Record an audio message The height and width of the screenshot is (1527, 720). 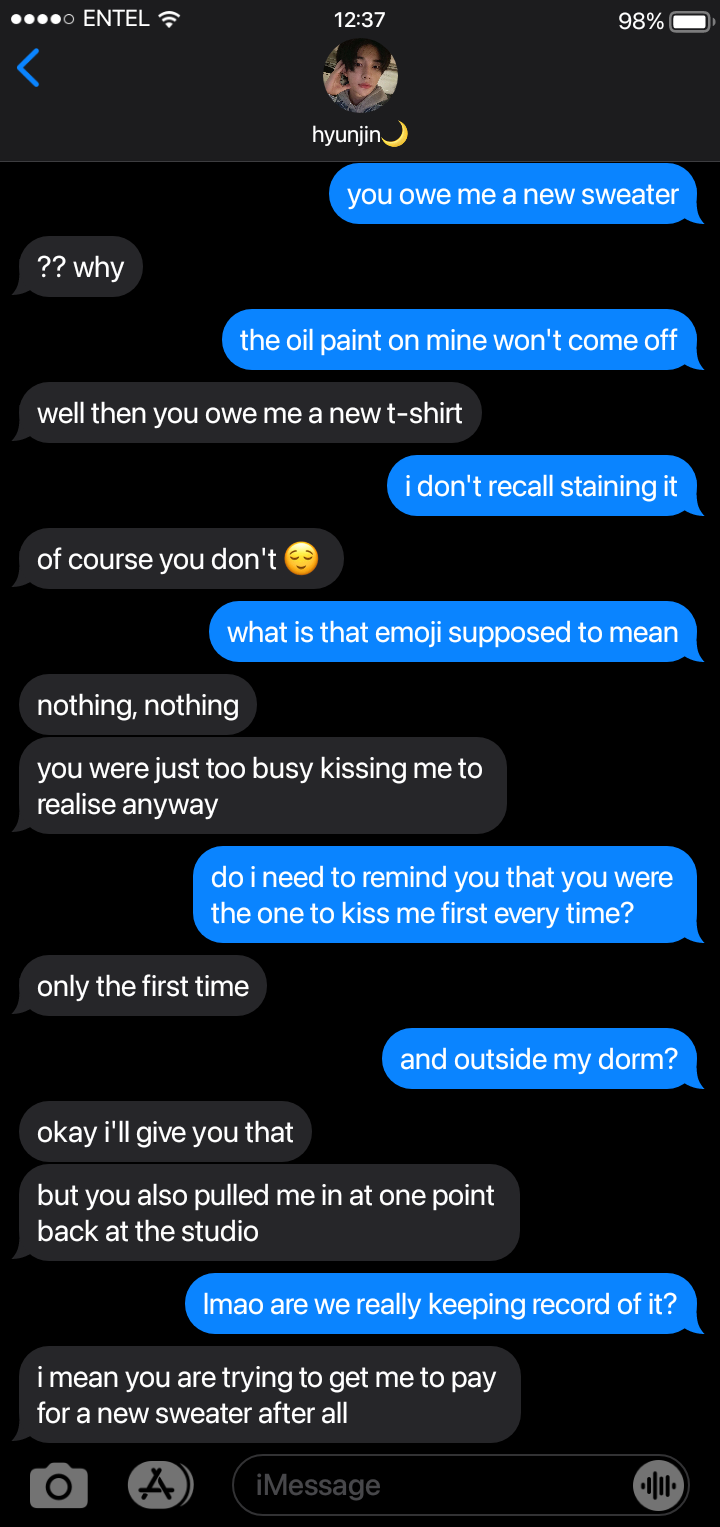tap(659, 1485)
